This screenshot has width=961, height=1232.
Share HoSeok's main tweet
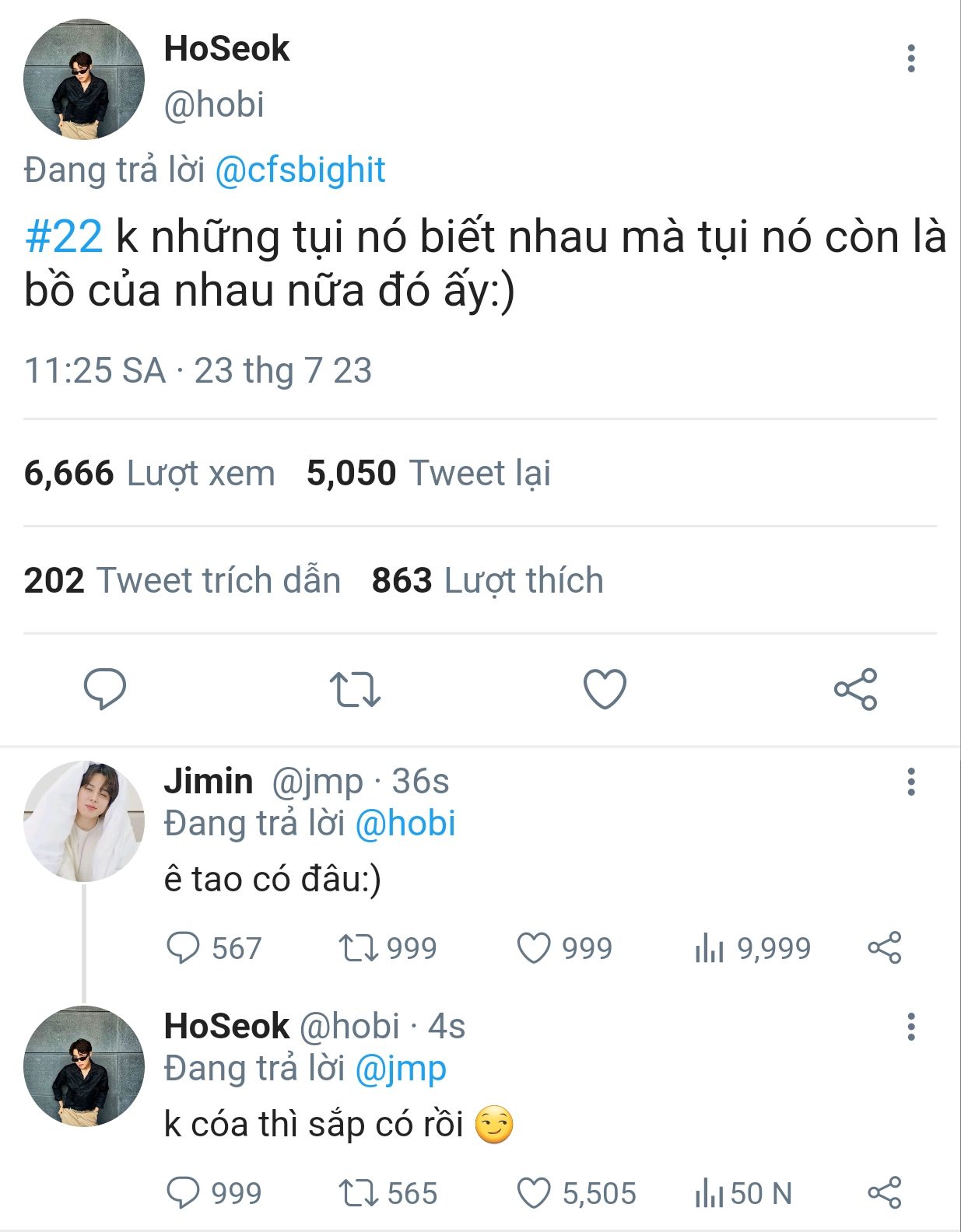(x=855, y=689)
